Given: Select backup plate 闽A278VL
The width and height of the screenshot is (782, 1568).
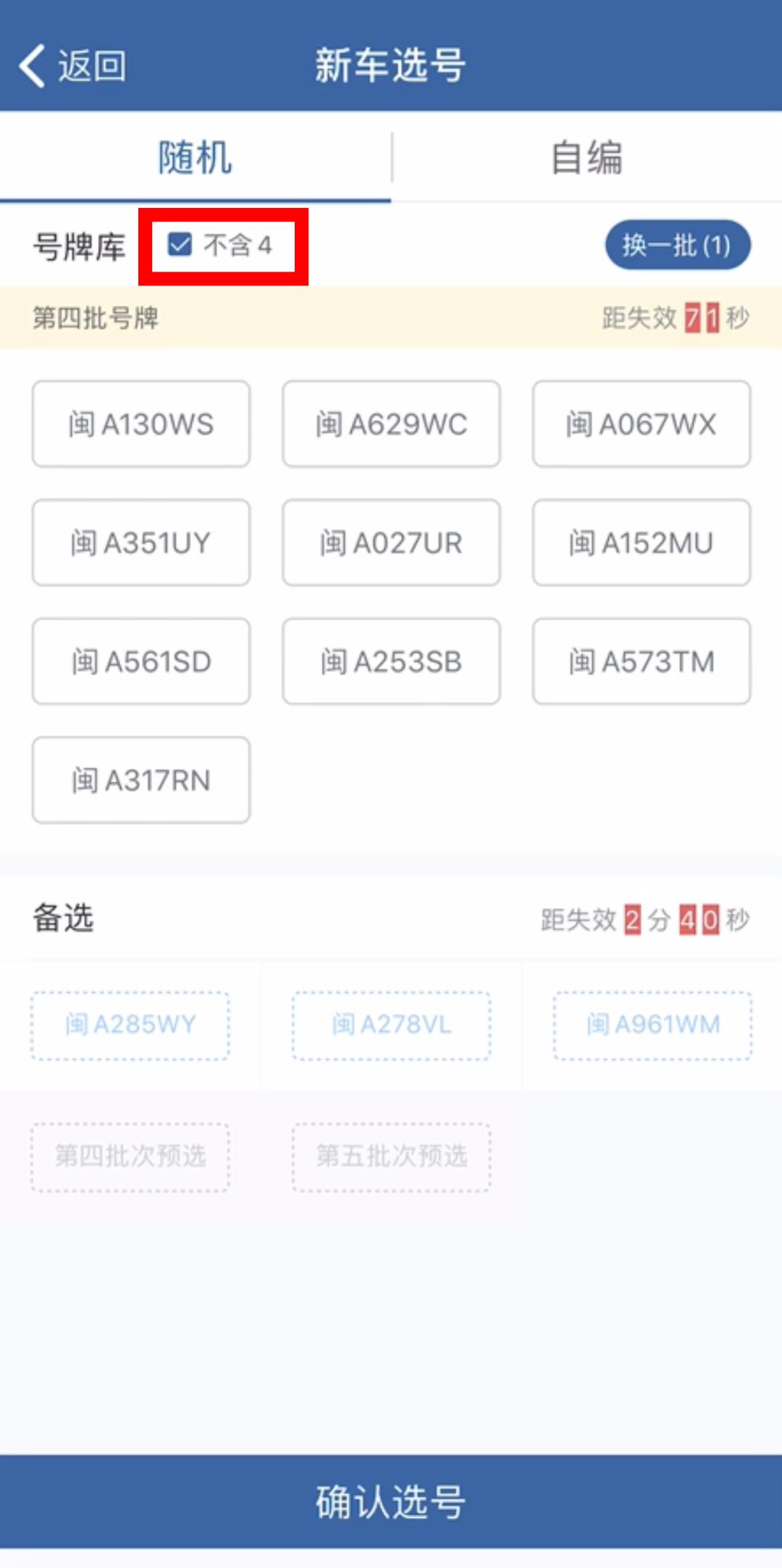Looking at the screenshot, I should (x=391, y=1024).
